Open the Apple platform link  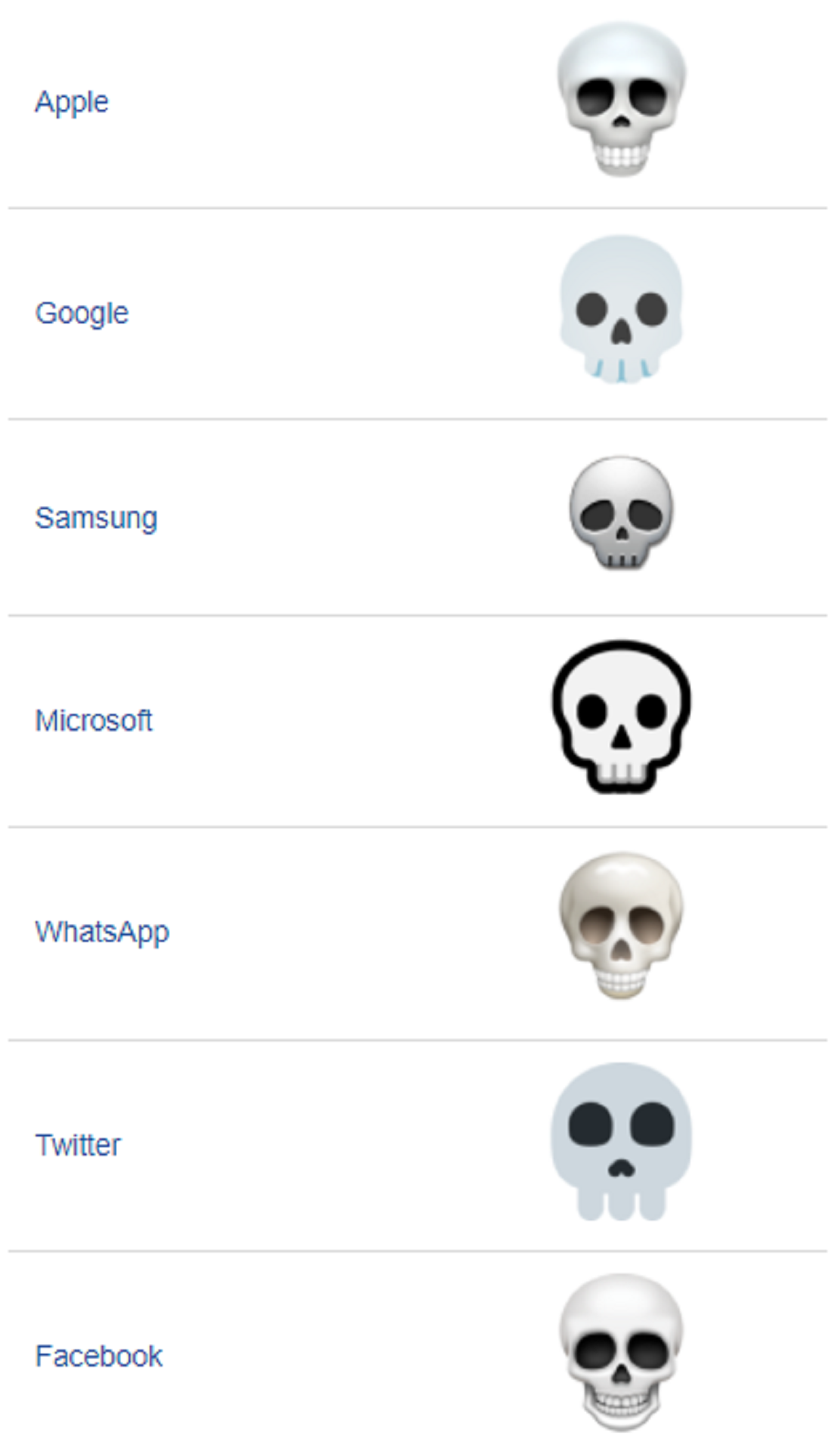(72, 102)
